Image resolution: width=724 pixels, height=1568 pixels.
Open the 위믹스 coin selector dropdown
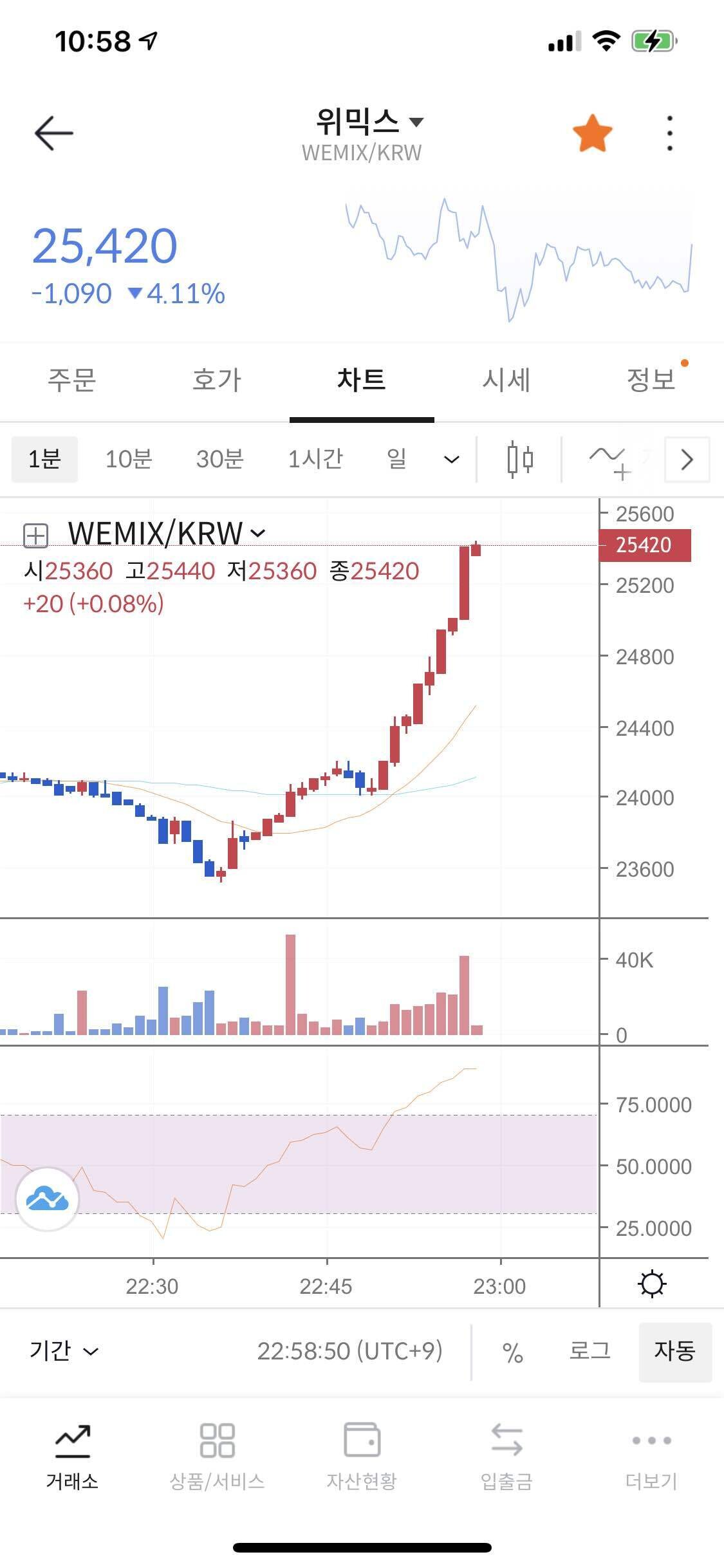(369, 122)
